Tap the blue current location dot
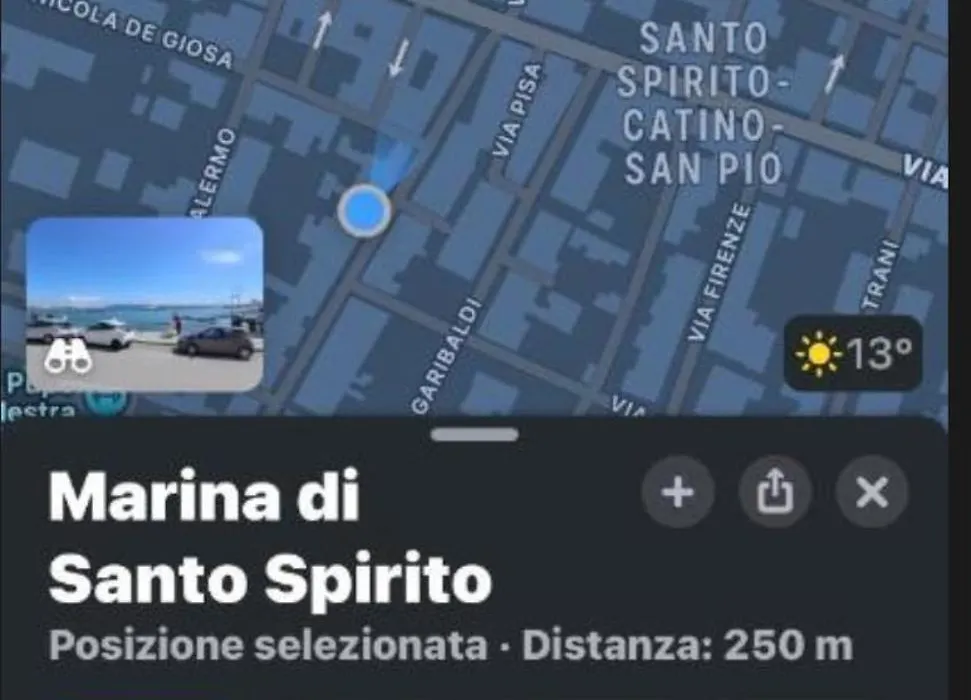The width and height of the screenshot is (971, 700). click(x=364, y=211)
